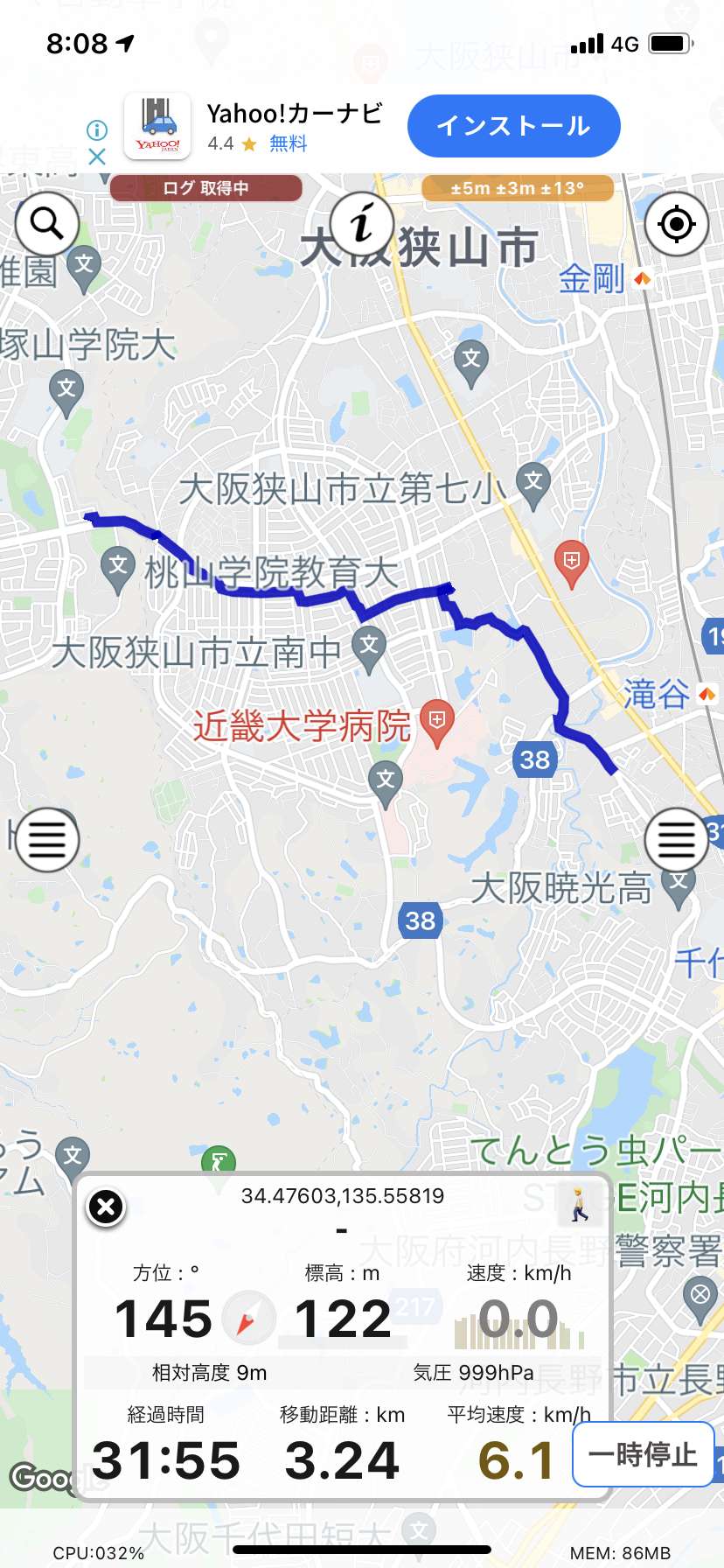Tap the GPS accuracy badge

click(518, 188)
